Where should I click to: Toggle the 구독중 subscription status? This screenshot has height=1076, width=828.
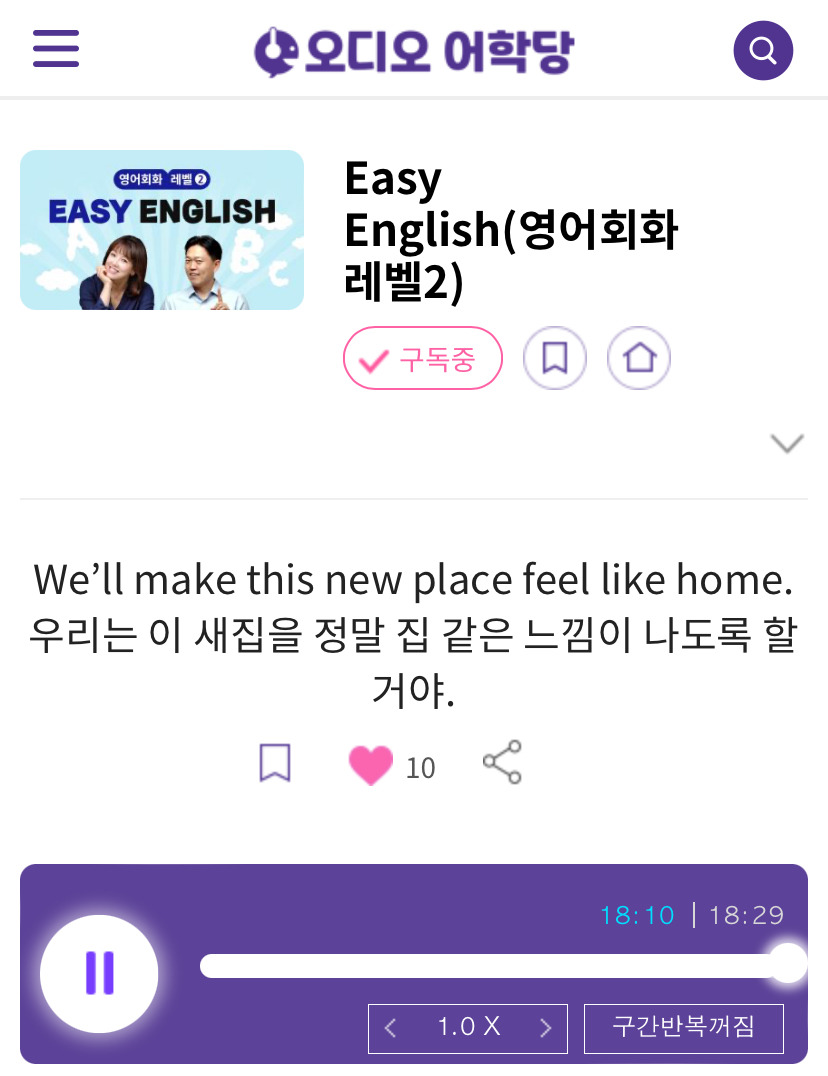point(423,357)
